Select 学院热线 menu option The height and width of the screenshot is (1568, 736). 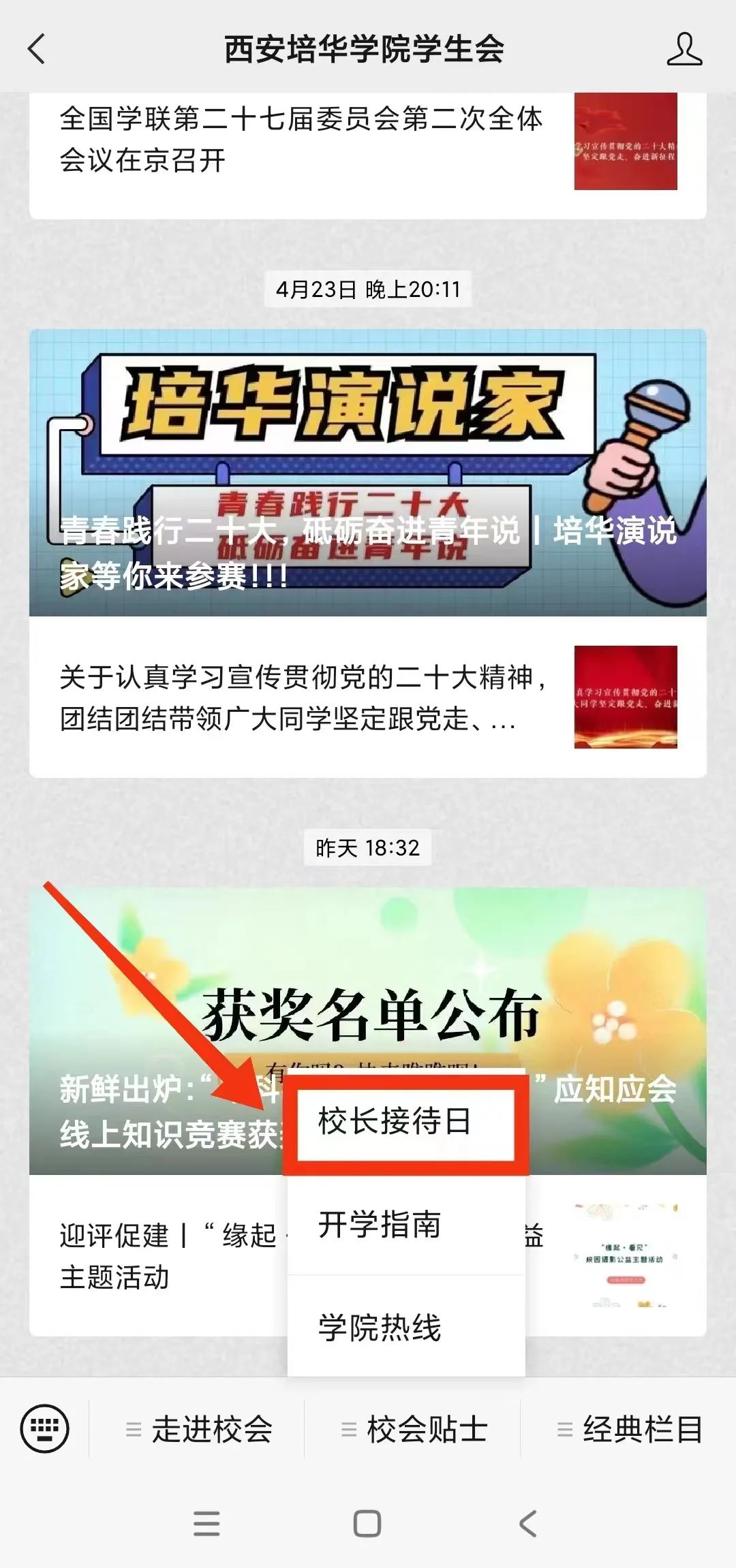(x=405, y=1326)
